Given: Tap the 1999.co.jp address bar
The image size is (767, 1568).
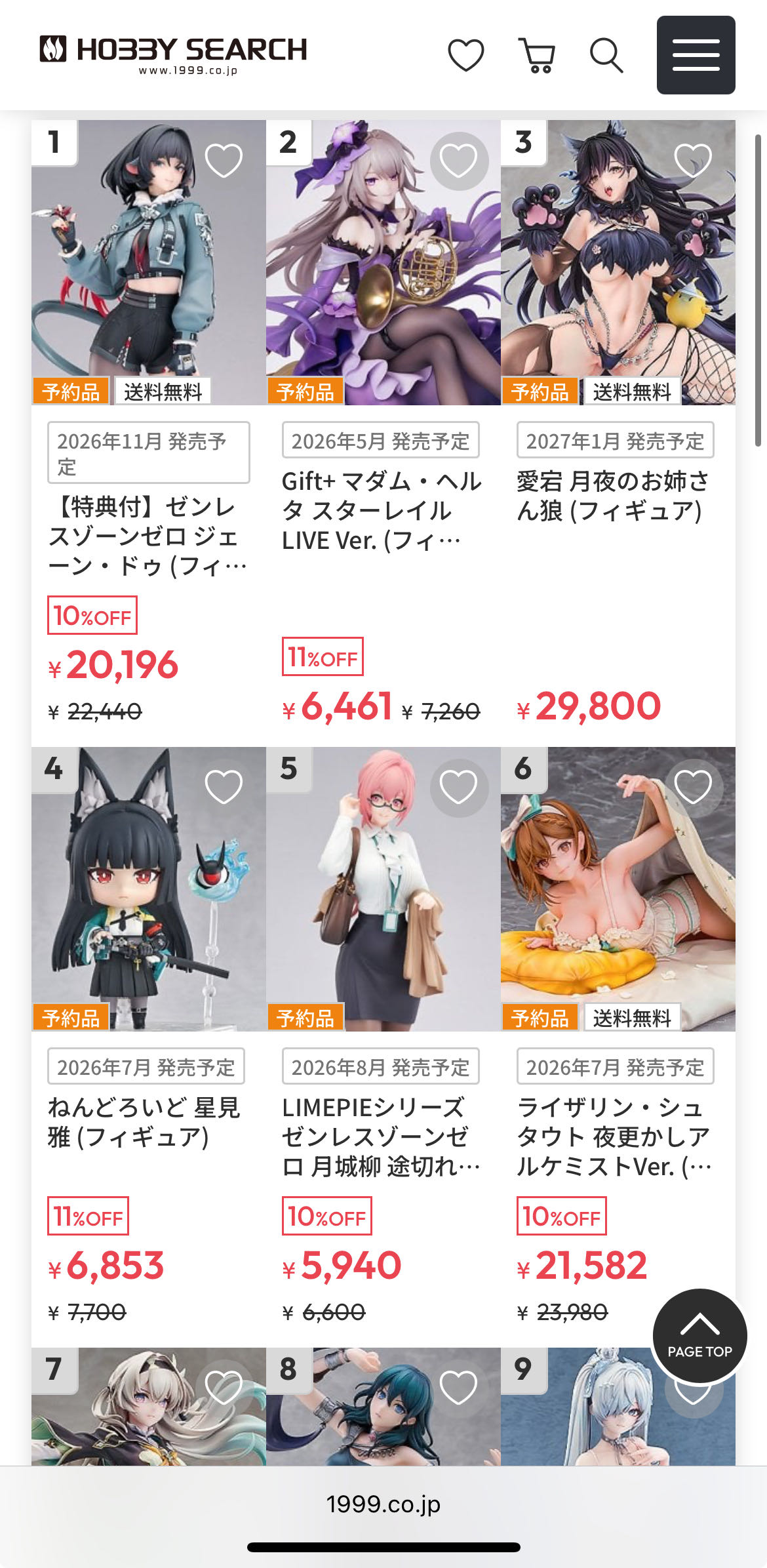Looking at the screenshot, I should [x=383, y=1504].
